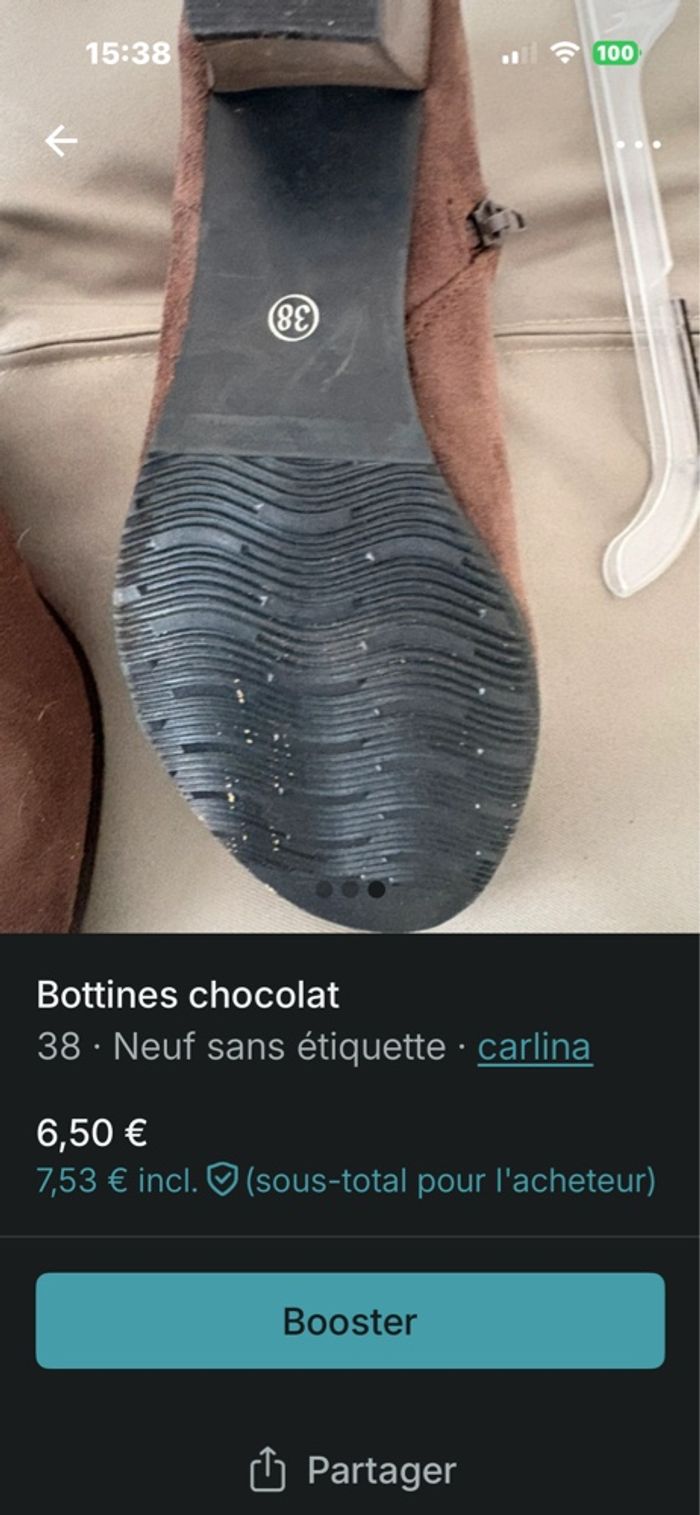This screenshot has height=1515, width=700.
Task: Tap the photo page indicator dots
Action: coord(350,888)
